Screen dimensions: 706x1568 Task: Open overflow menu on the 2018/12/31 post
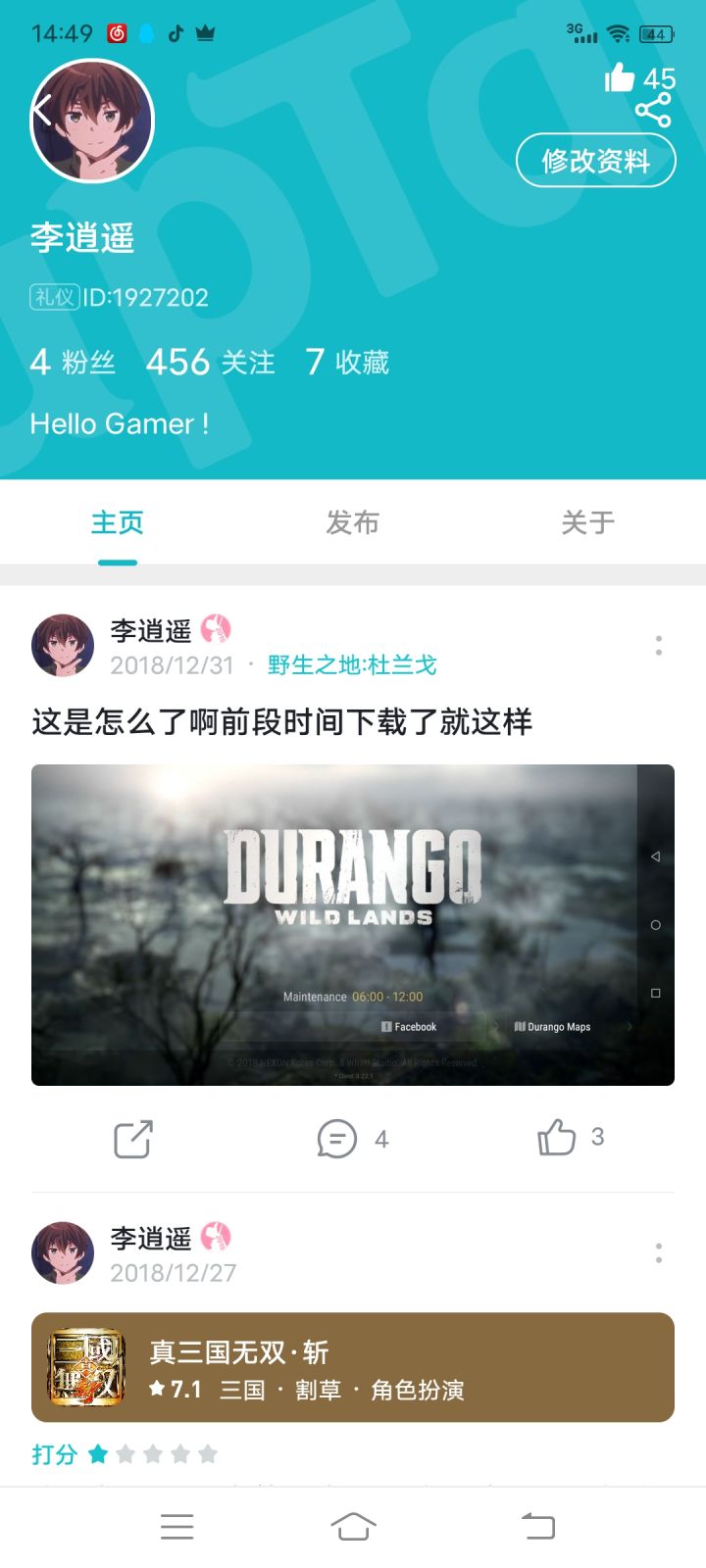tap(658, 645)
